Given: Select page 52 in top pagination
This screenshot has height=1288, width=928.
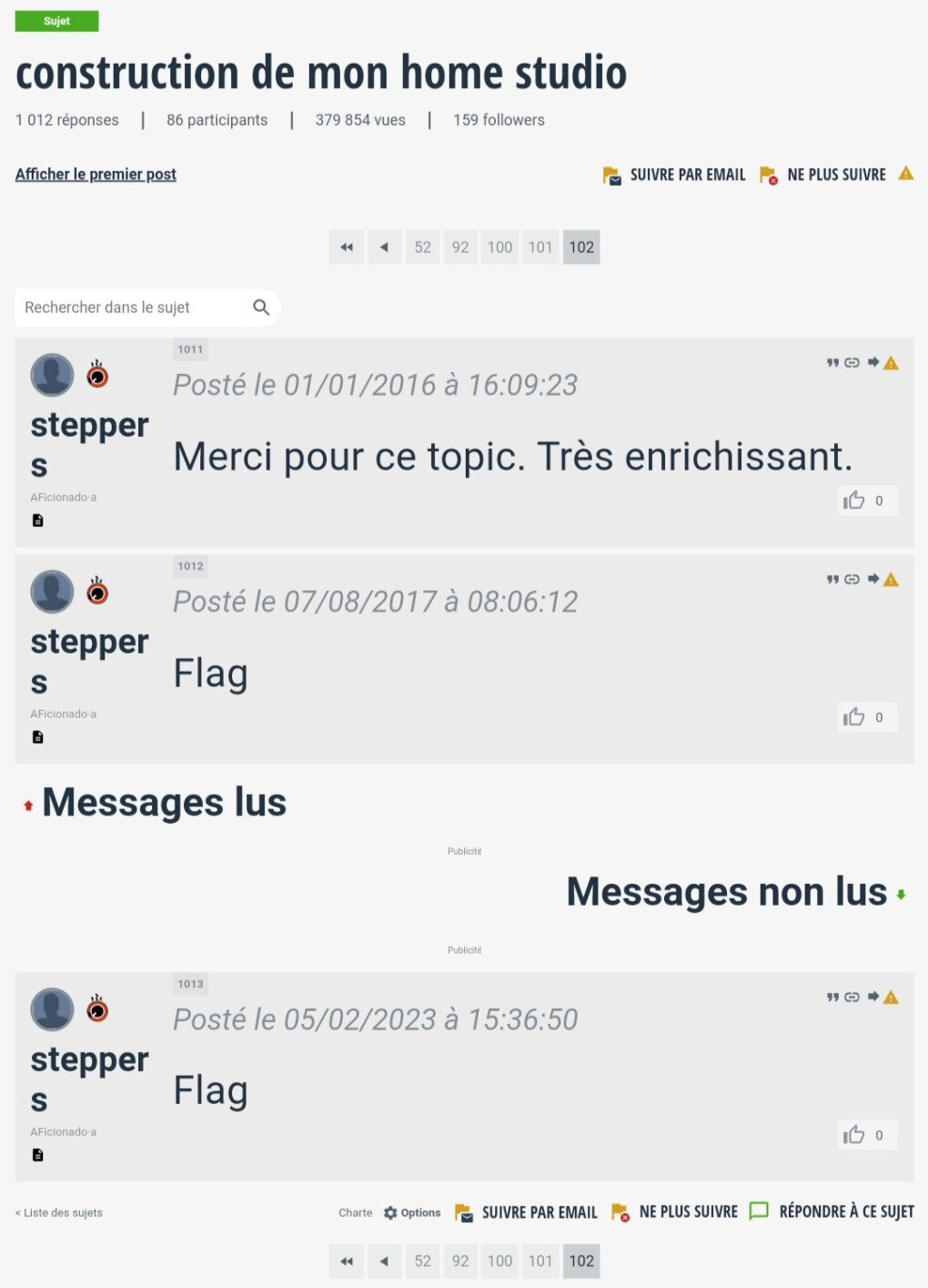Looking at the screenshot, I should pos(423,248).
